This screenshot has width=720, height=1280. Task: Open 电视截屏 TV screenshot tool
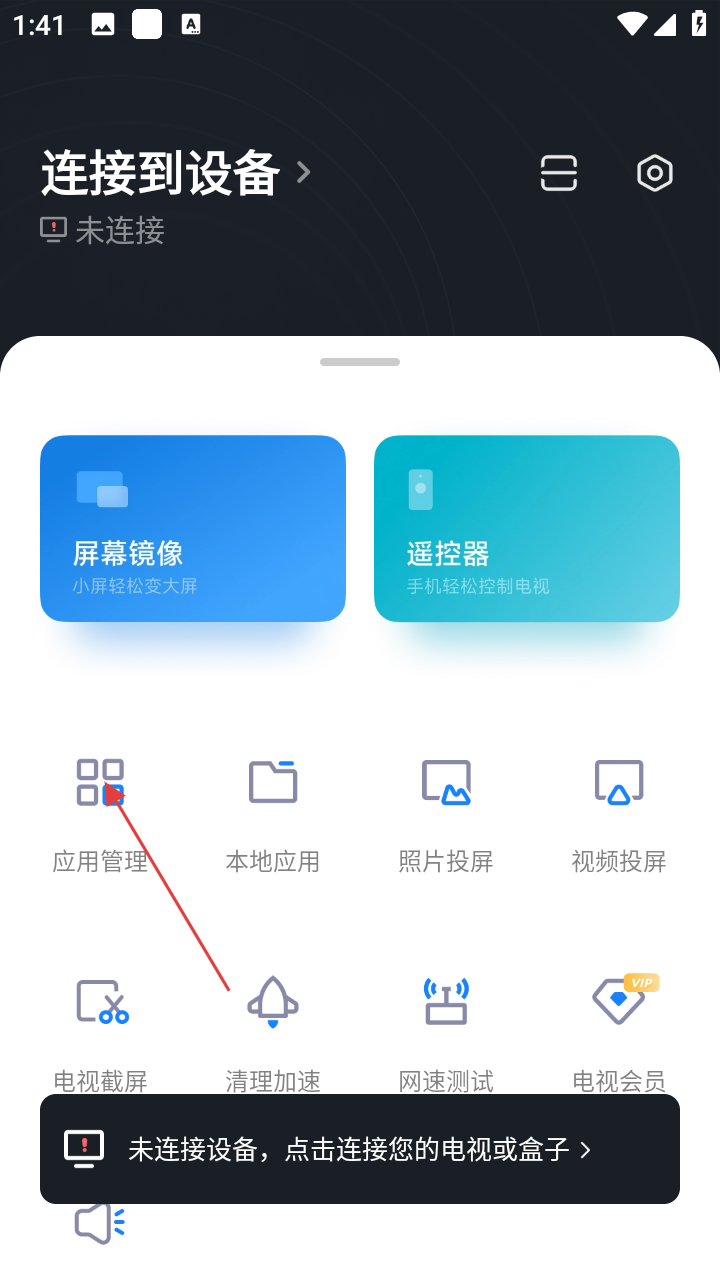[100, 1030]
